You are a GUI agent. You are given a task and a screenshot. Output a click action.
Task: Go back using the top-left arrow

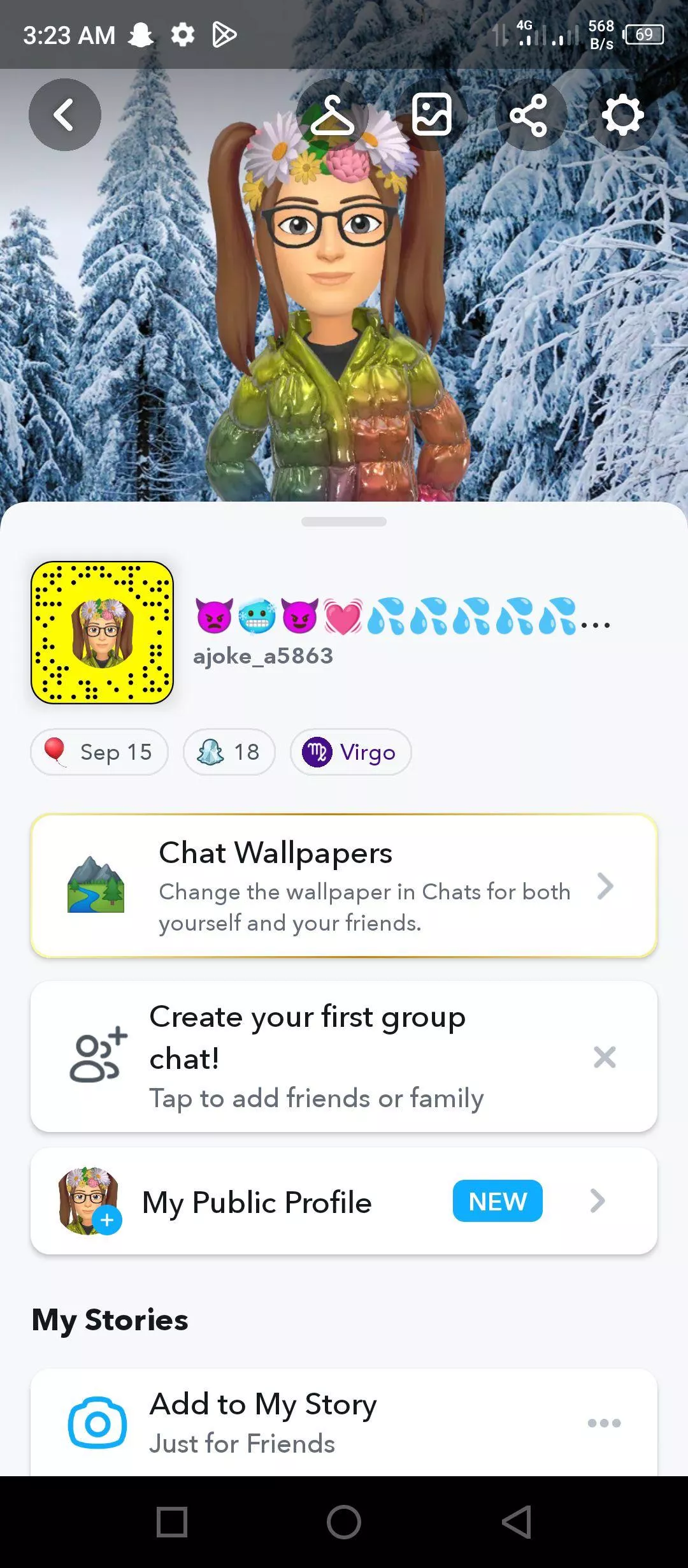[x=64, y=115]
